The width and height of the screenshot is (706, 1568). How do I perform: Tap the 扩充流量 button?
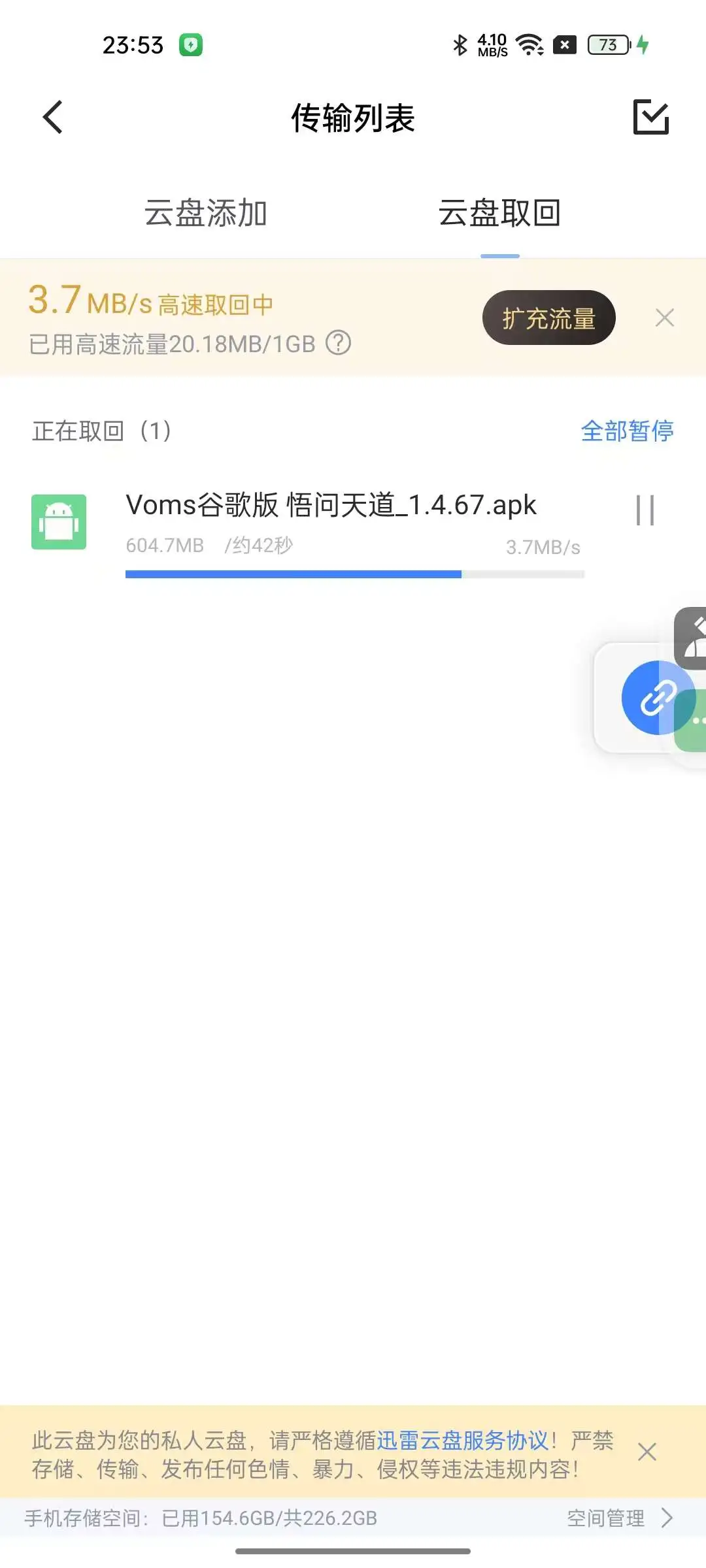548,318
